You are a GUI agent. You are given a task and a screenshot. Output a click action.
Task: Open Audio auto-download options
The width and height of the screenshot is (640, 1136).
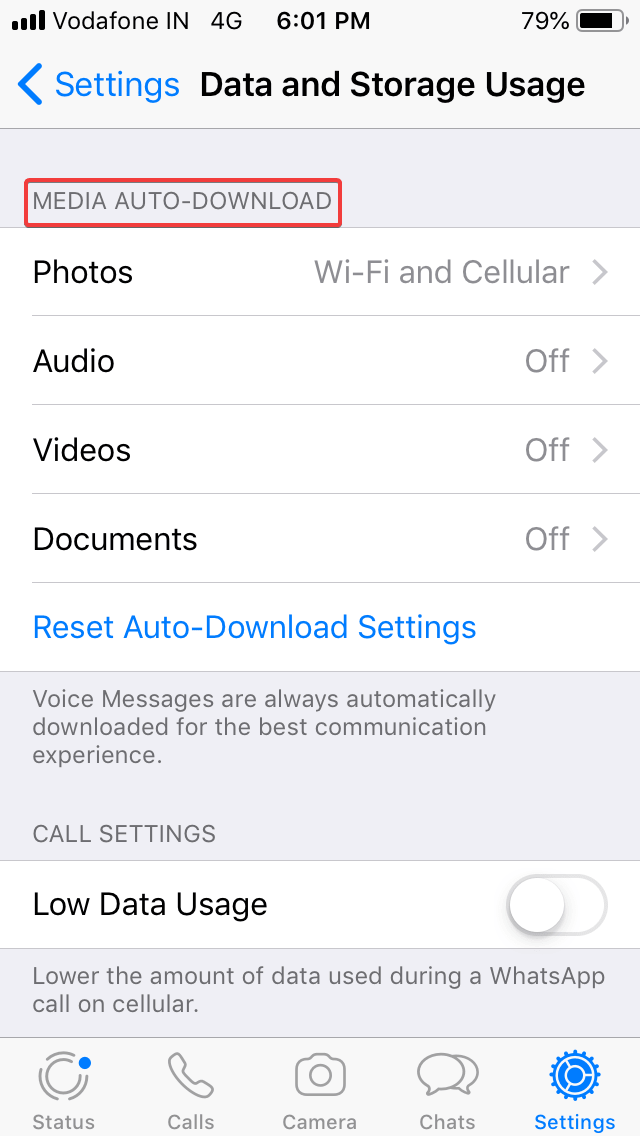point(320,361)
